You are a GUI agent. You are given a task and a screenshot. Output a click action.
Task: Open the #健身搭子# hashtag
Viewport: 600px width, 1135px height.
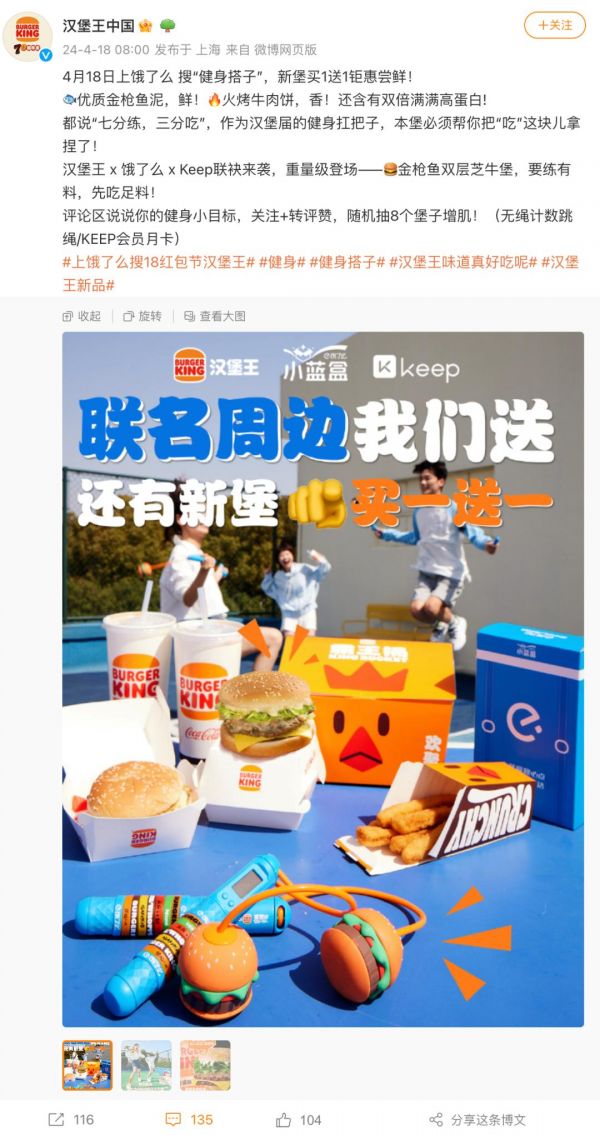click(x=347, y=262)
